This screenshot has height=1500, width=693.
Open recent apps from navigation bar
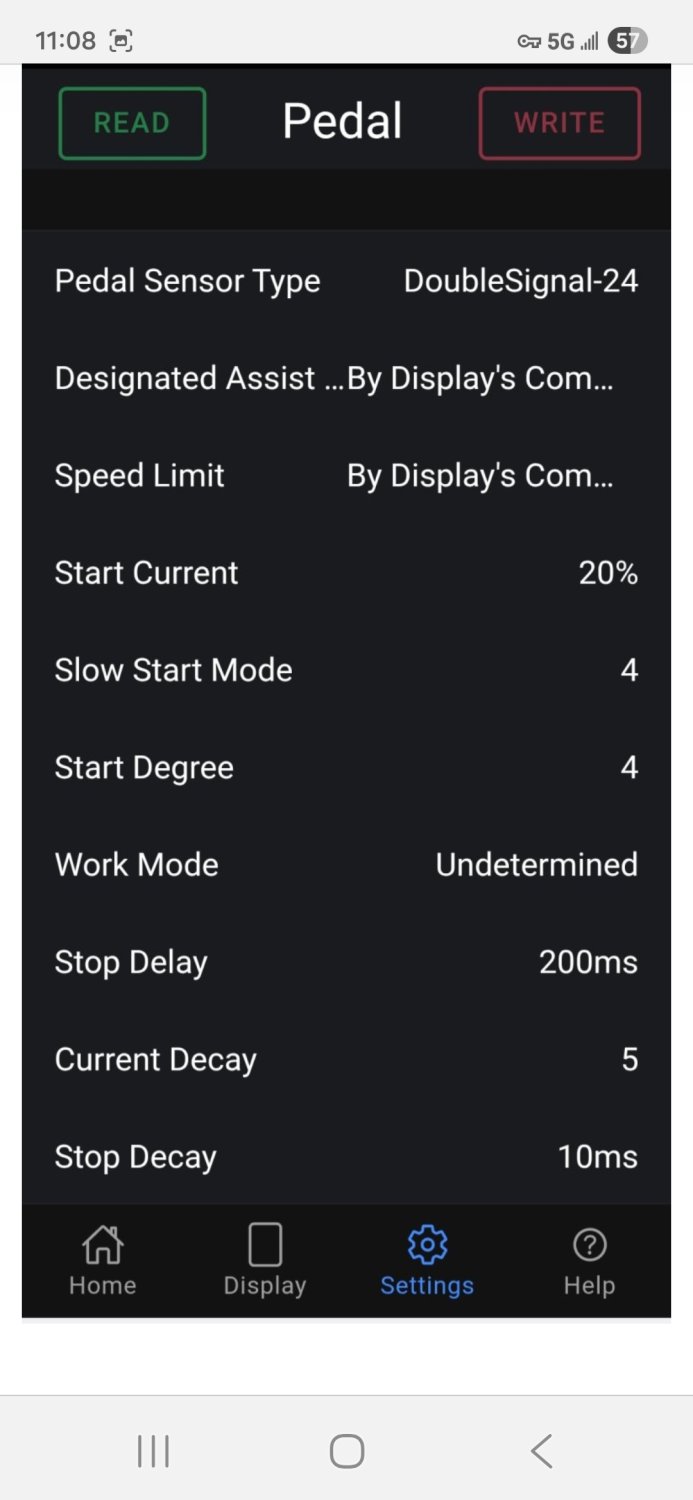153,1450
